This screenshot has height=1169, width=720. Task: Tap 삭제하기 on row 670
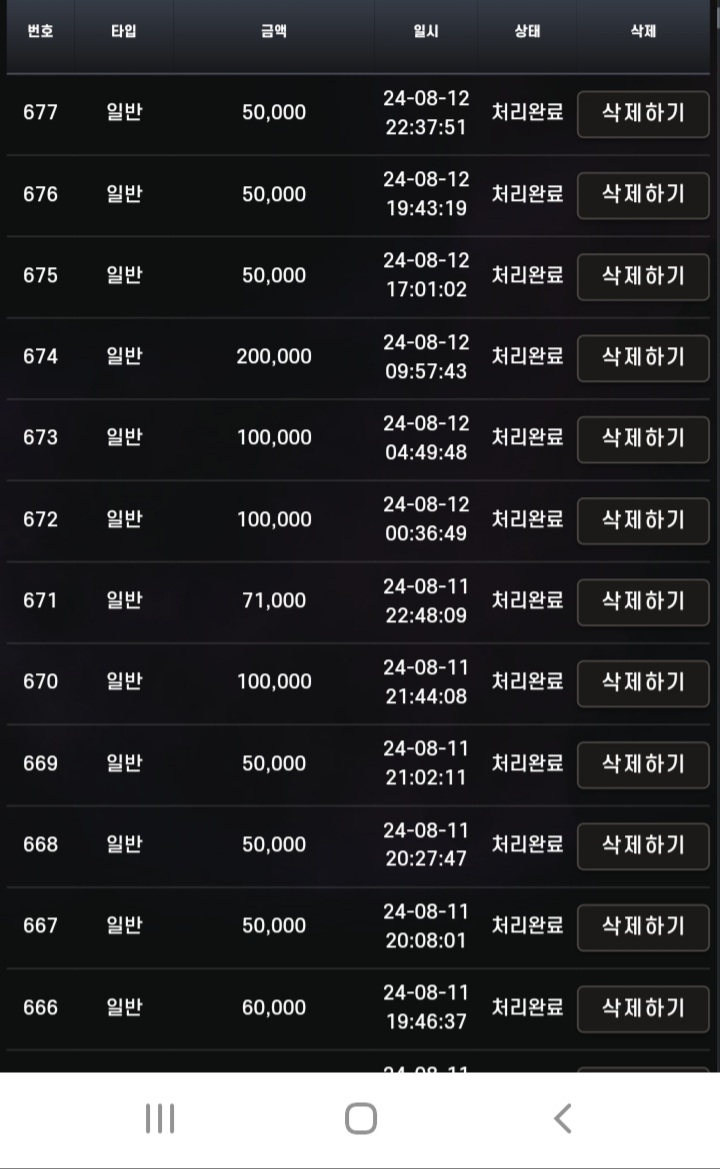point(642,683)
